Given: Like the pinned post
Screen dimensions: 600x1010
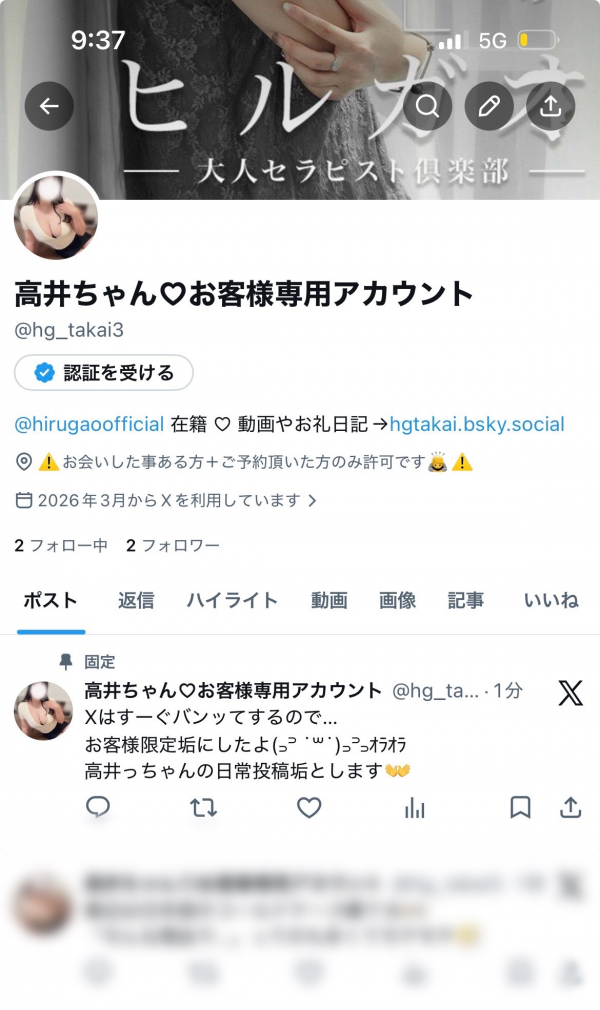Looking at the screenshot, I should 310,808.
